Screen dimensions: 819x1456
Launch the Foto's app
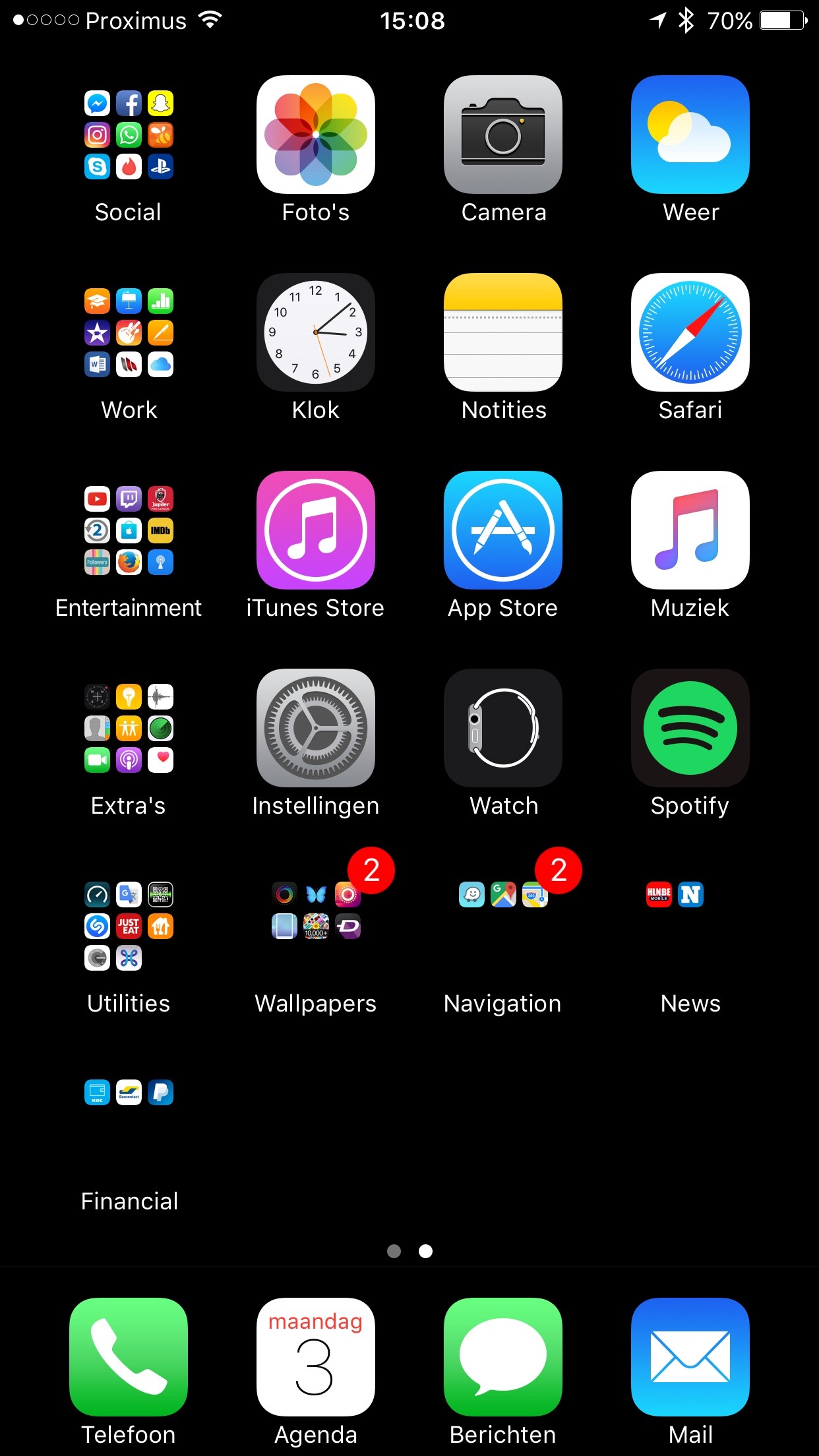click(x=316, y=135)
